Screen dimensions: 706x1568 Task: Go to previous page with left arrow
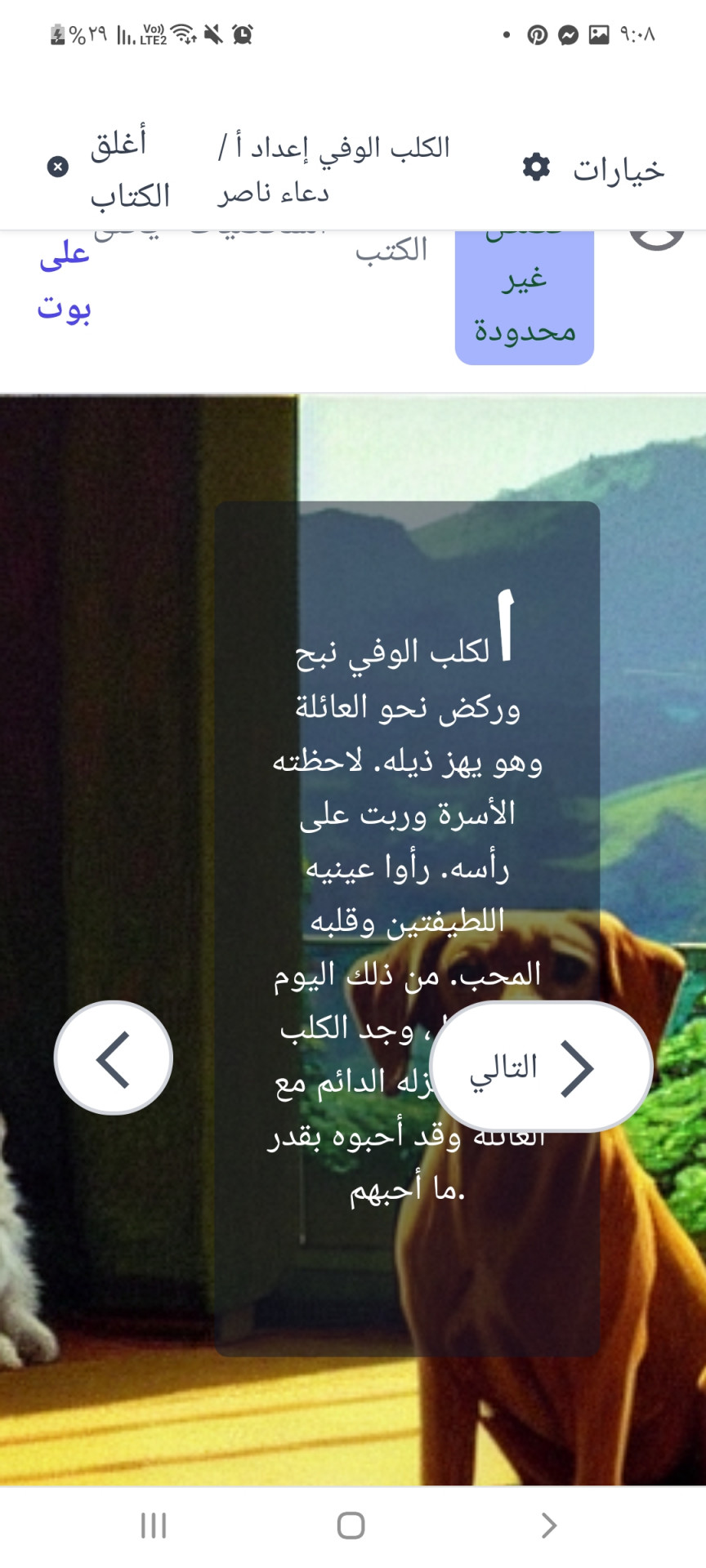(114, 1058)
